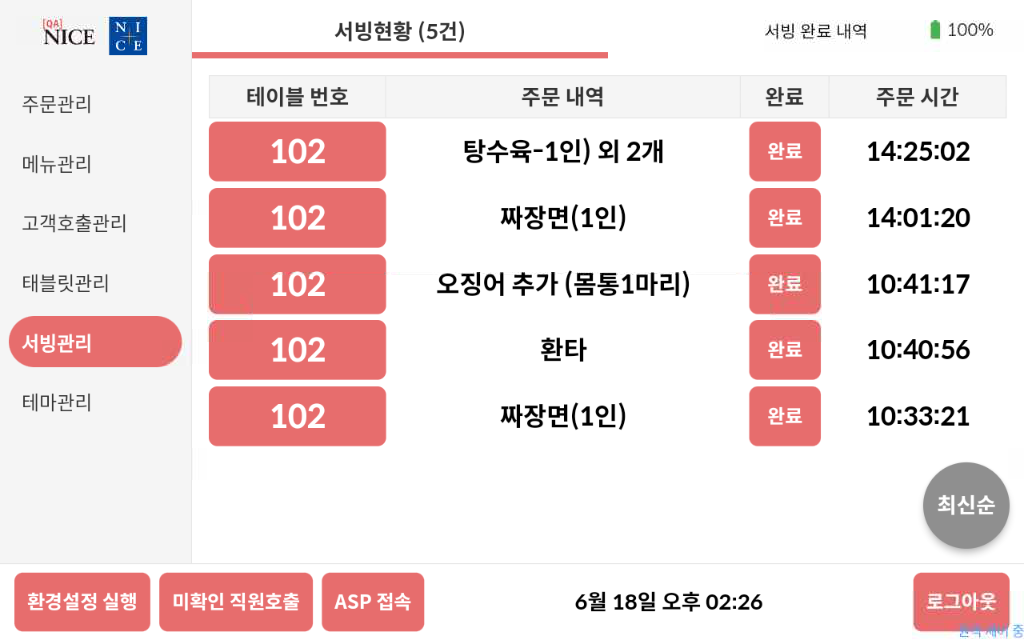
Task: Open the 주문관리 menu
Action: [x=57, y=104]
